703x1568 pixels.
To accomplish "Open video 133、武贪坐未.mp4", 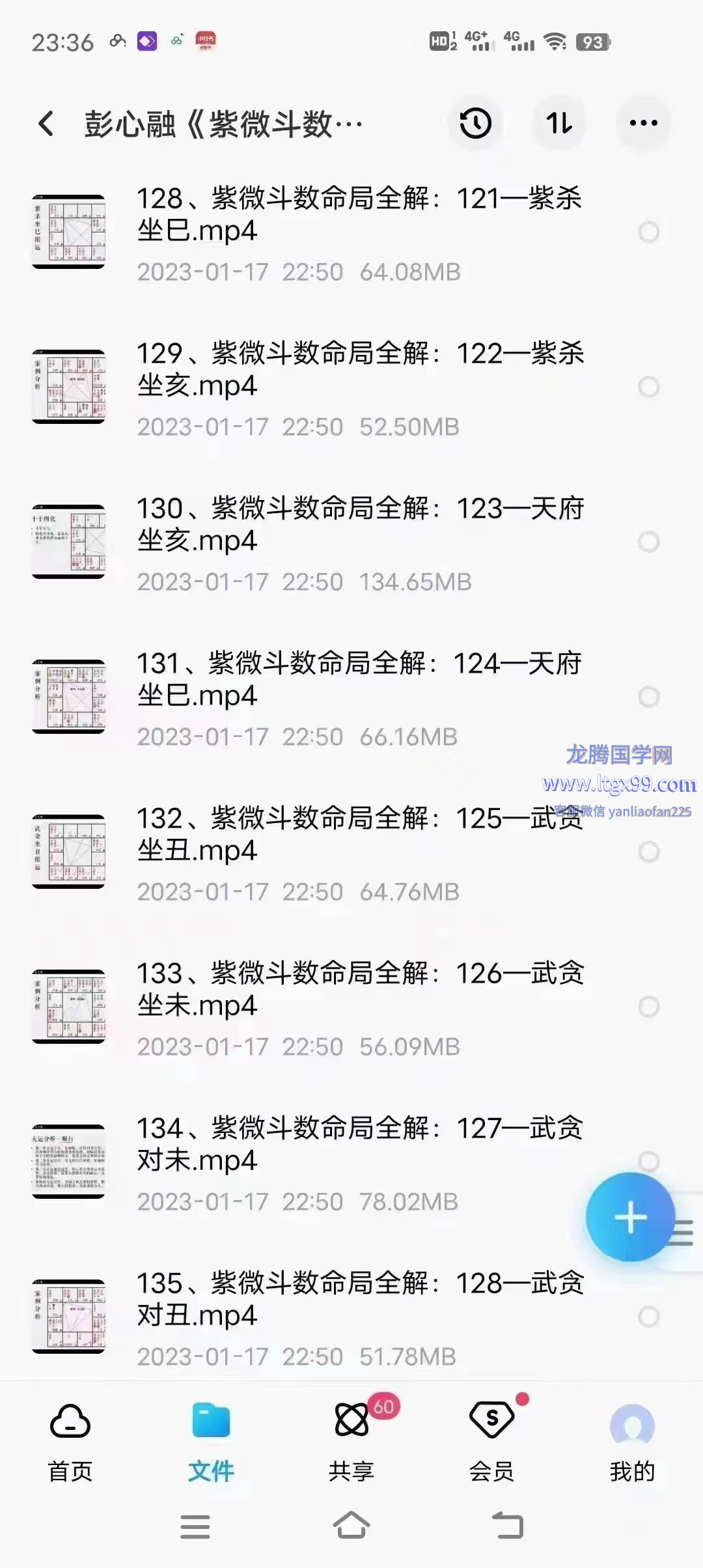I will point(358,990).
